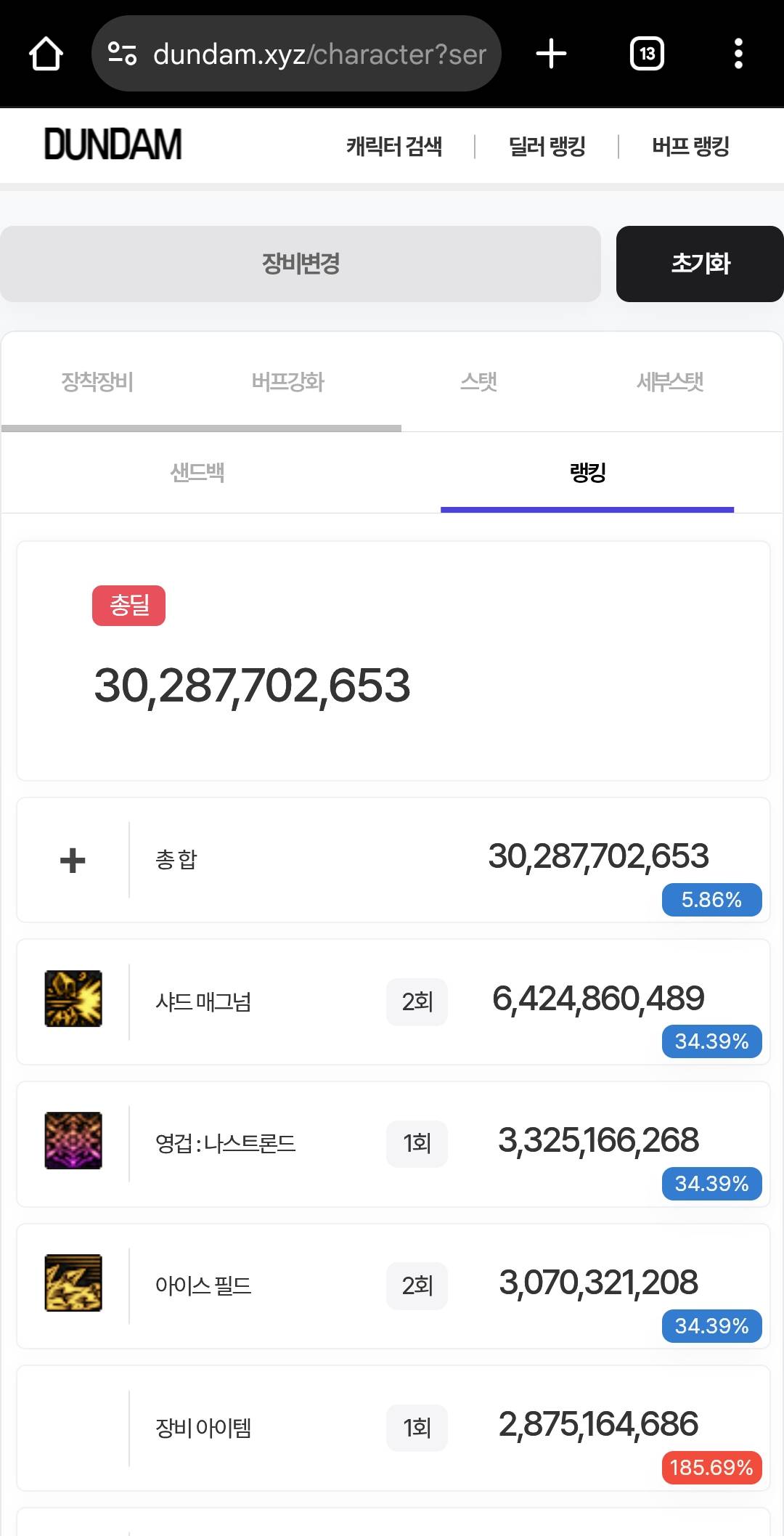The width and height of the screenshot is (784, 1536).
Task: Tap the 장비변경 button
Action: tap(301, 264)
